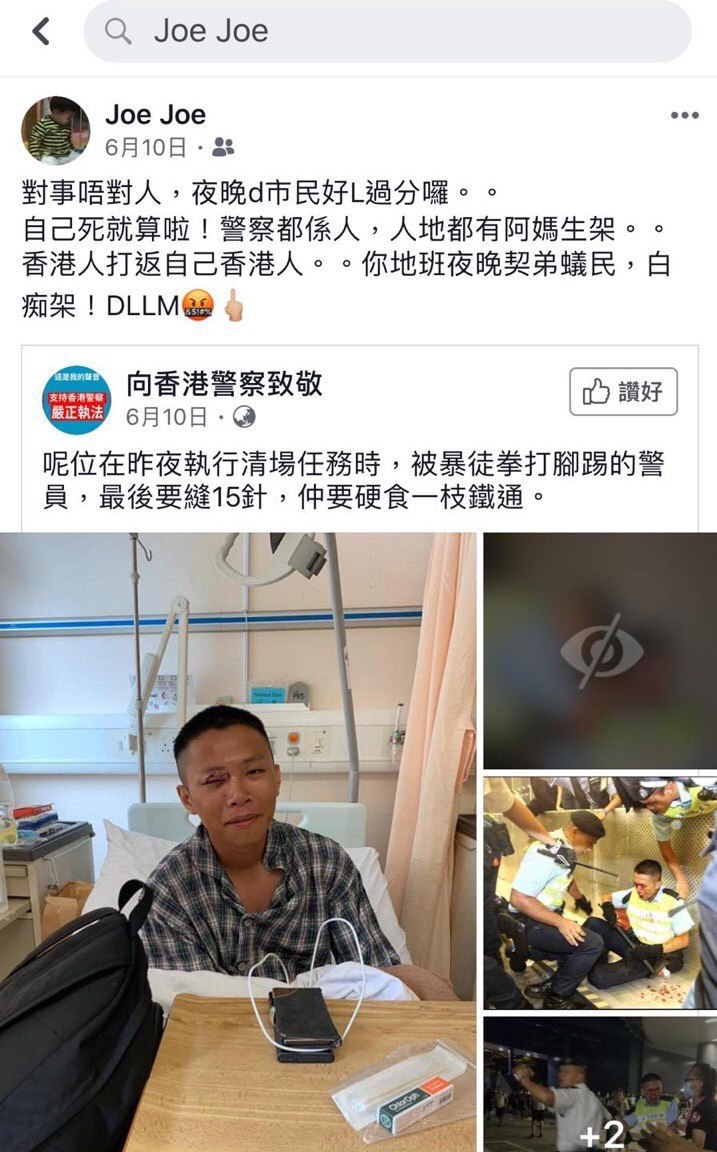Open the photo of officers on the floor
The width and height of the screenshot is (717, 1152).
600,892
